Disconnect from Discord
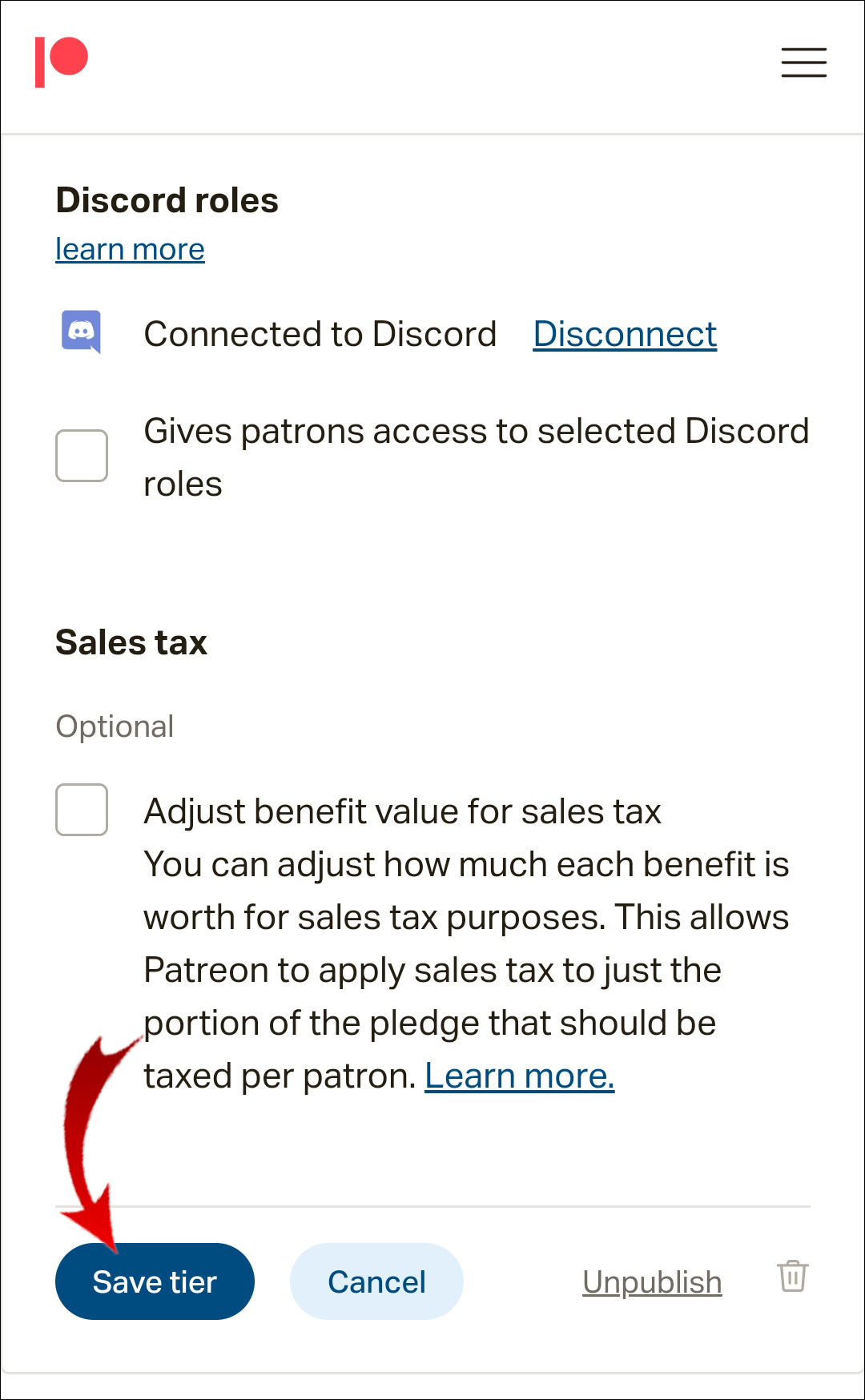865x1400 pixels. tap(625, 334)
